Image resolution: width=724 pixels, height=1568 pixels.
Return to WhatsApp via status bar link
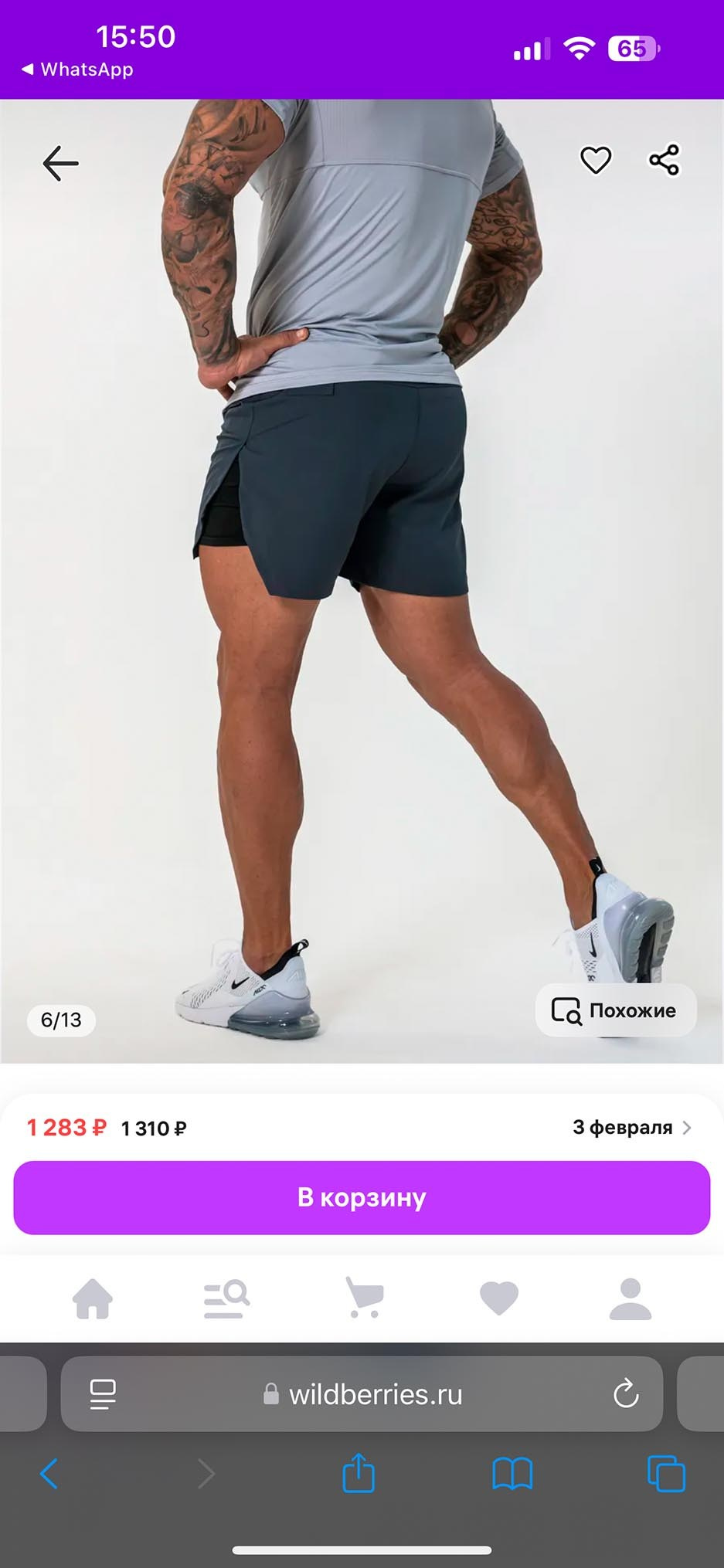click(77, 70)
